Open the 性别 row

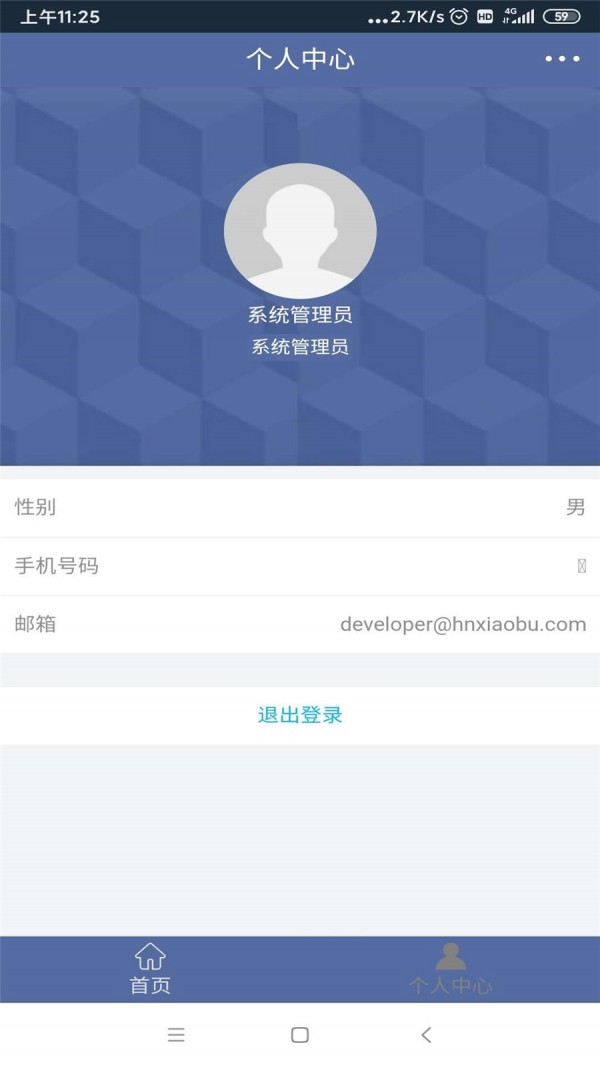[x=300, y=507]
